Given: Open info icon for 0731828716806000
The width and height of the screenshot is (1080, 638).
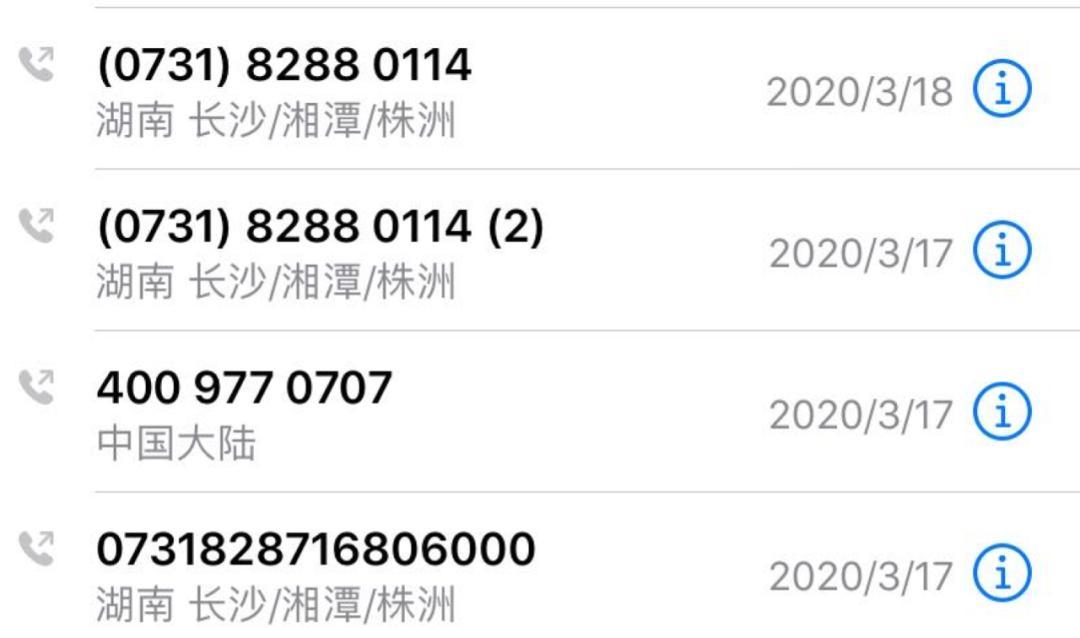Looking at the screenshot, I should pos(1001,574).
